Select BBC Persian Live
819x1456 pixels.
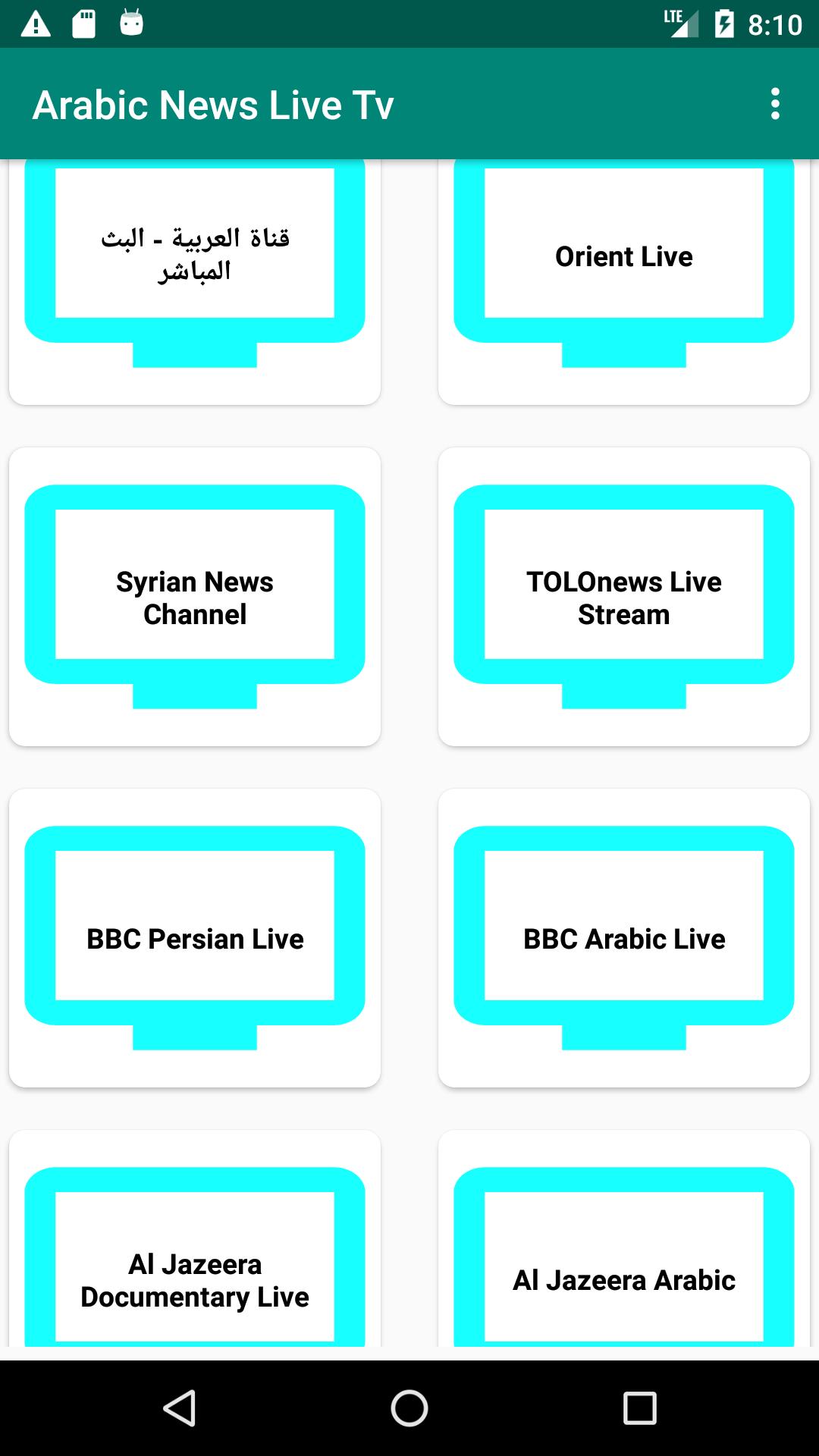[x=195, y=939]
